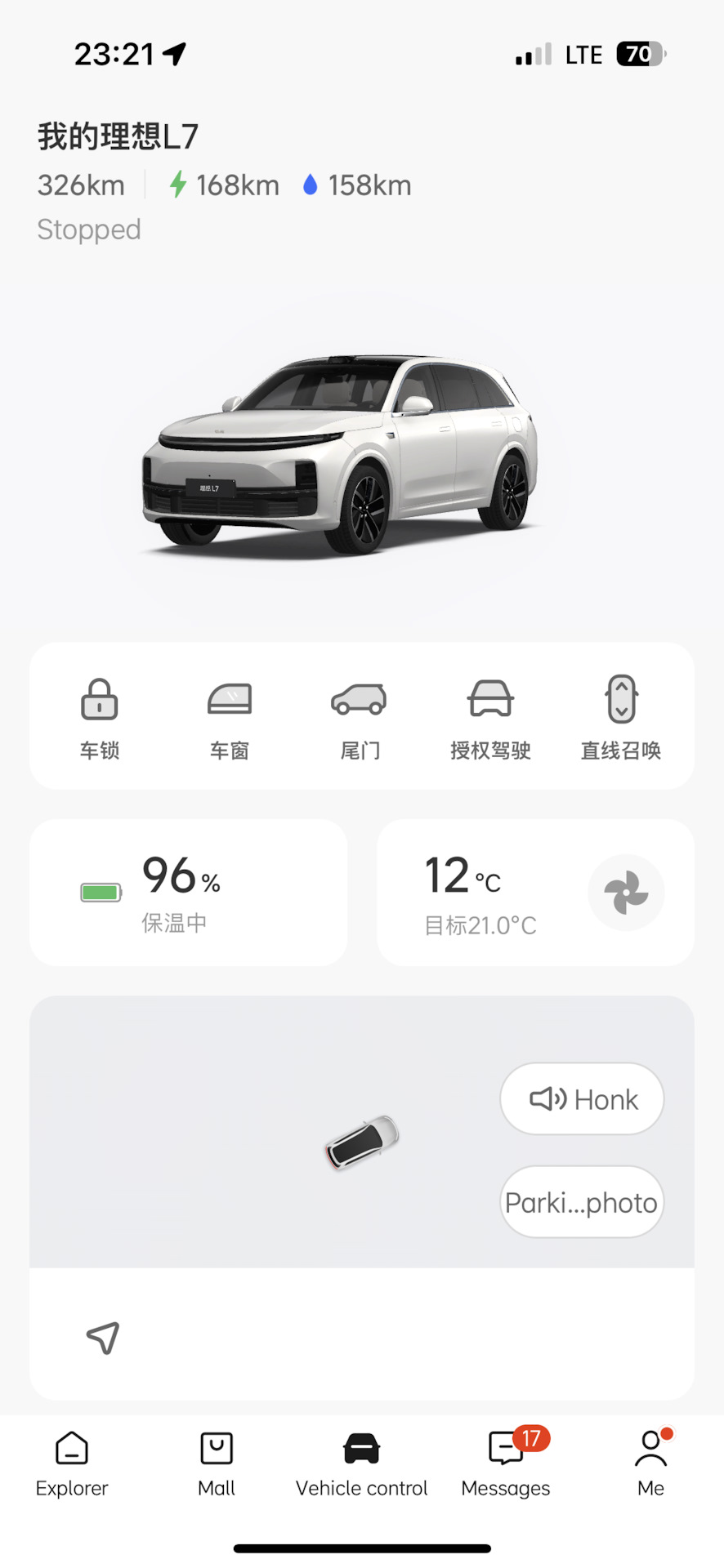Image resolution: width=724 pixels, height=1568 pixels.
Task: Switch to the Explorer tab
Action: coord(72,1463)
